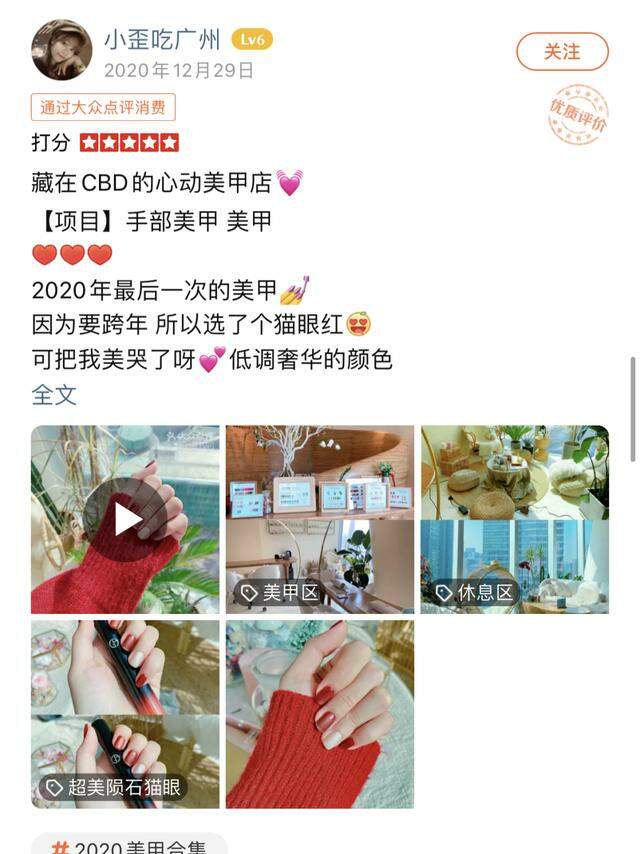Play the nail video thumbnail
Screen dimensions: 640x854
pyautogui.click(x=126, y=518)
